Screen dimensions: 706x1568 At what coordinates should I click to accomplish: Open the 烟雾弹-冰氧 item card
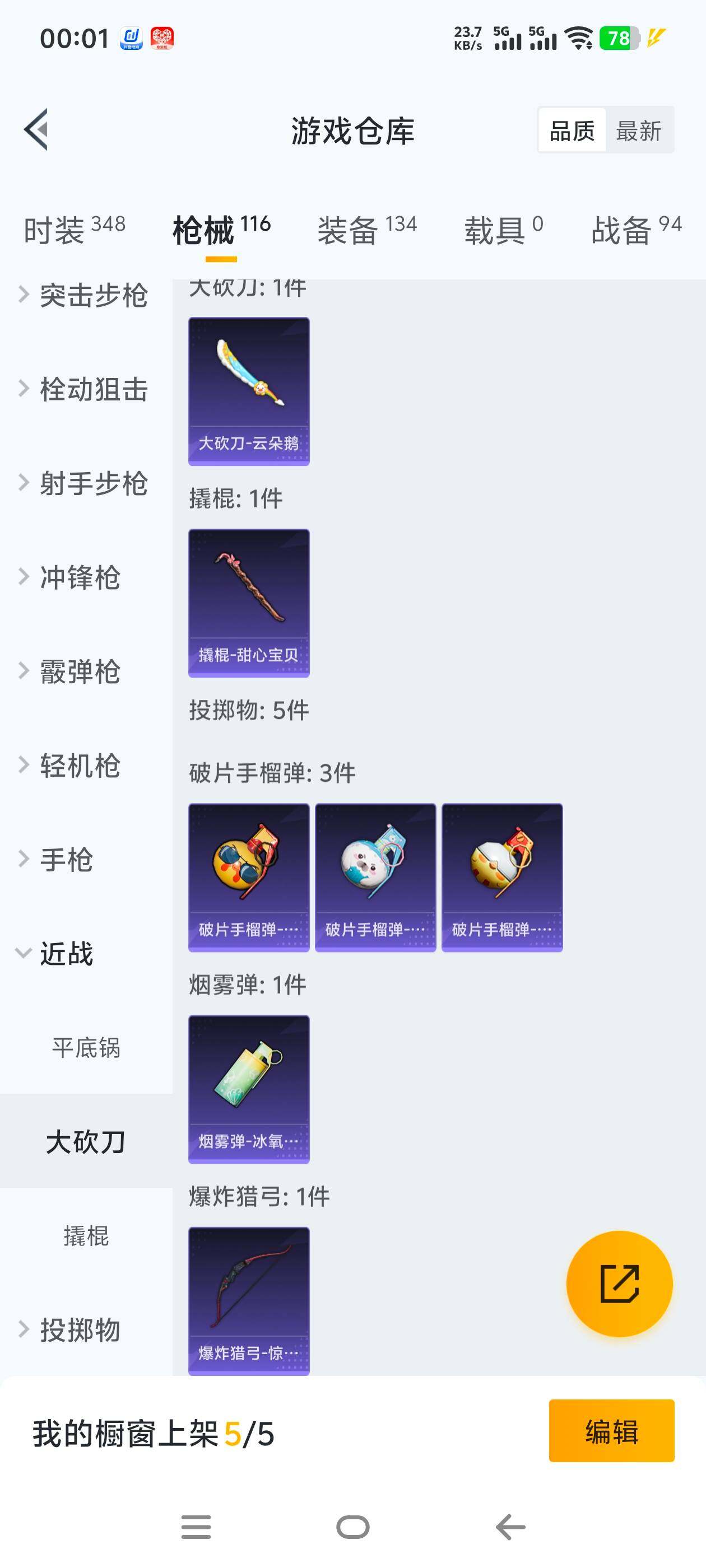[249, 1089]
